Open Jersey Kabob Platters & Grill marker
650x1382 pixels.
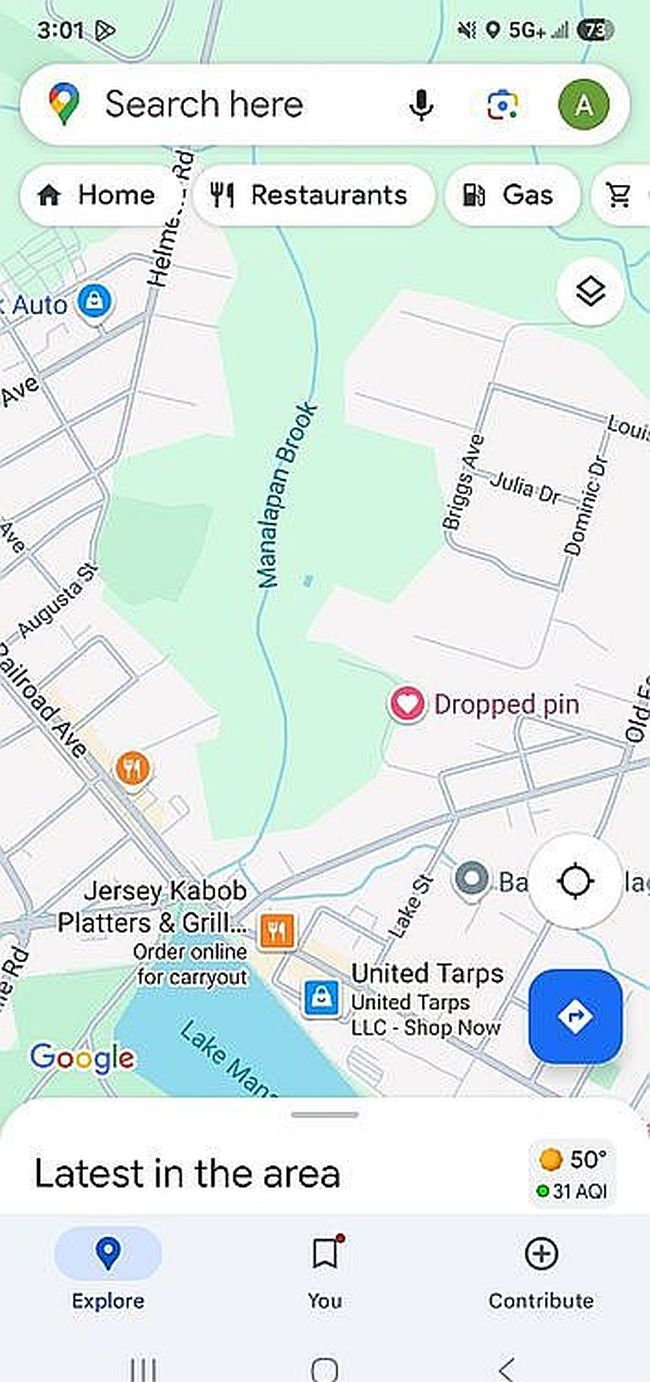277,931
